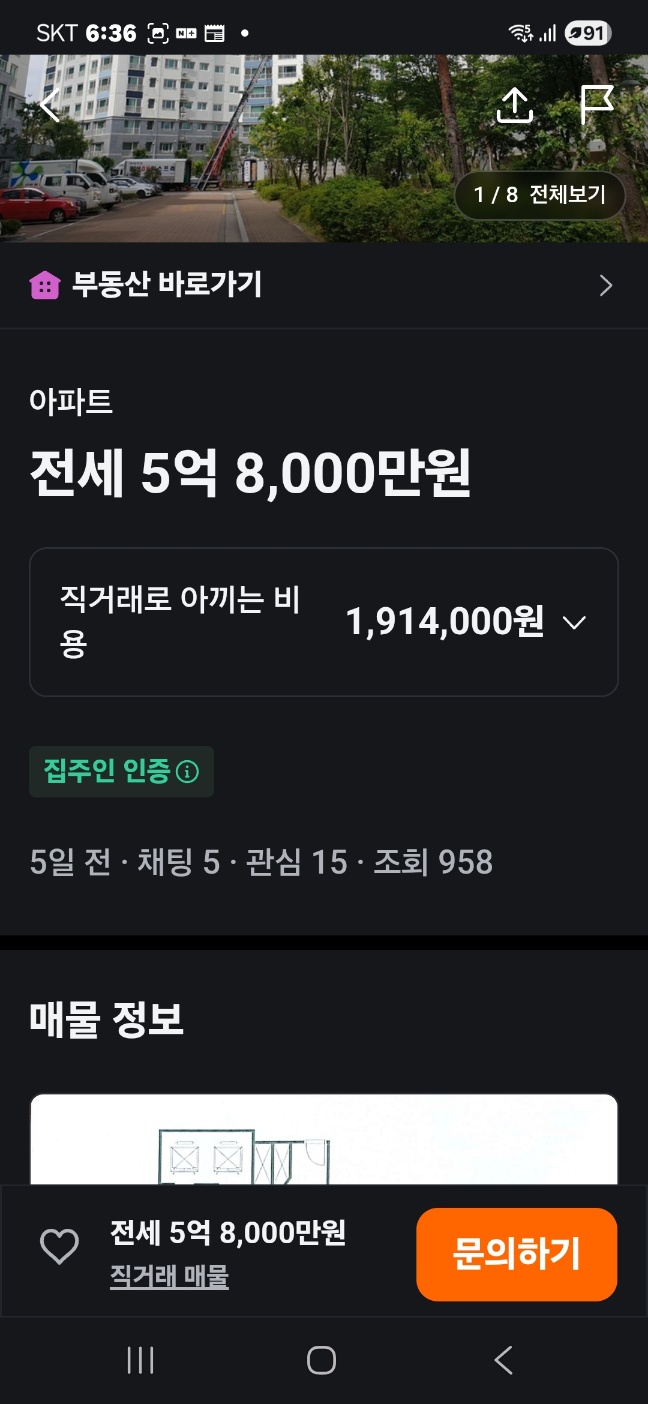The width and height of the screenshot is (648, 1404).
Task: Open the 직거래 매물 link
Action: 169,1277
